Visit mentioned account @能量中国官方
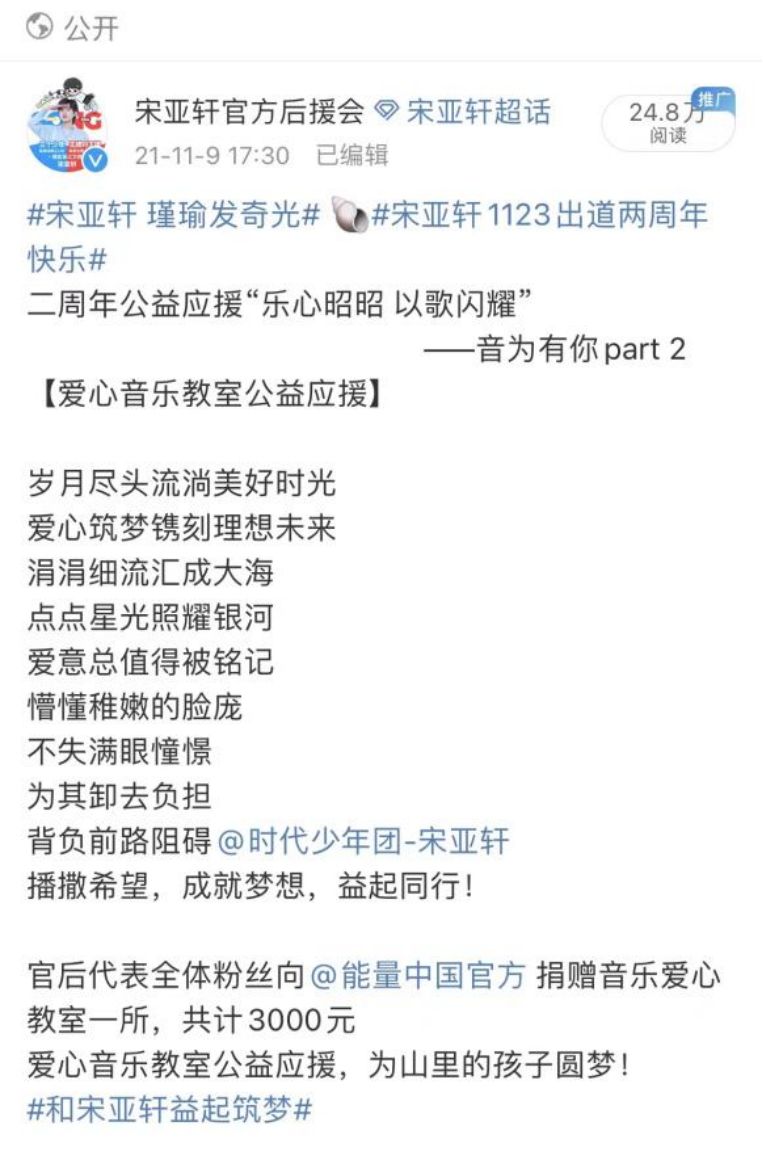The height and width of the screenshot is (1164, 763). coord(417,975)
